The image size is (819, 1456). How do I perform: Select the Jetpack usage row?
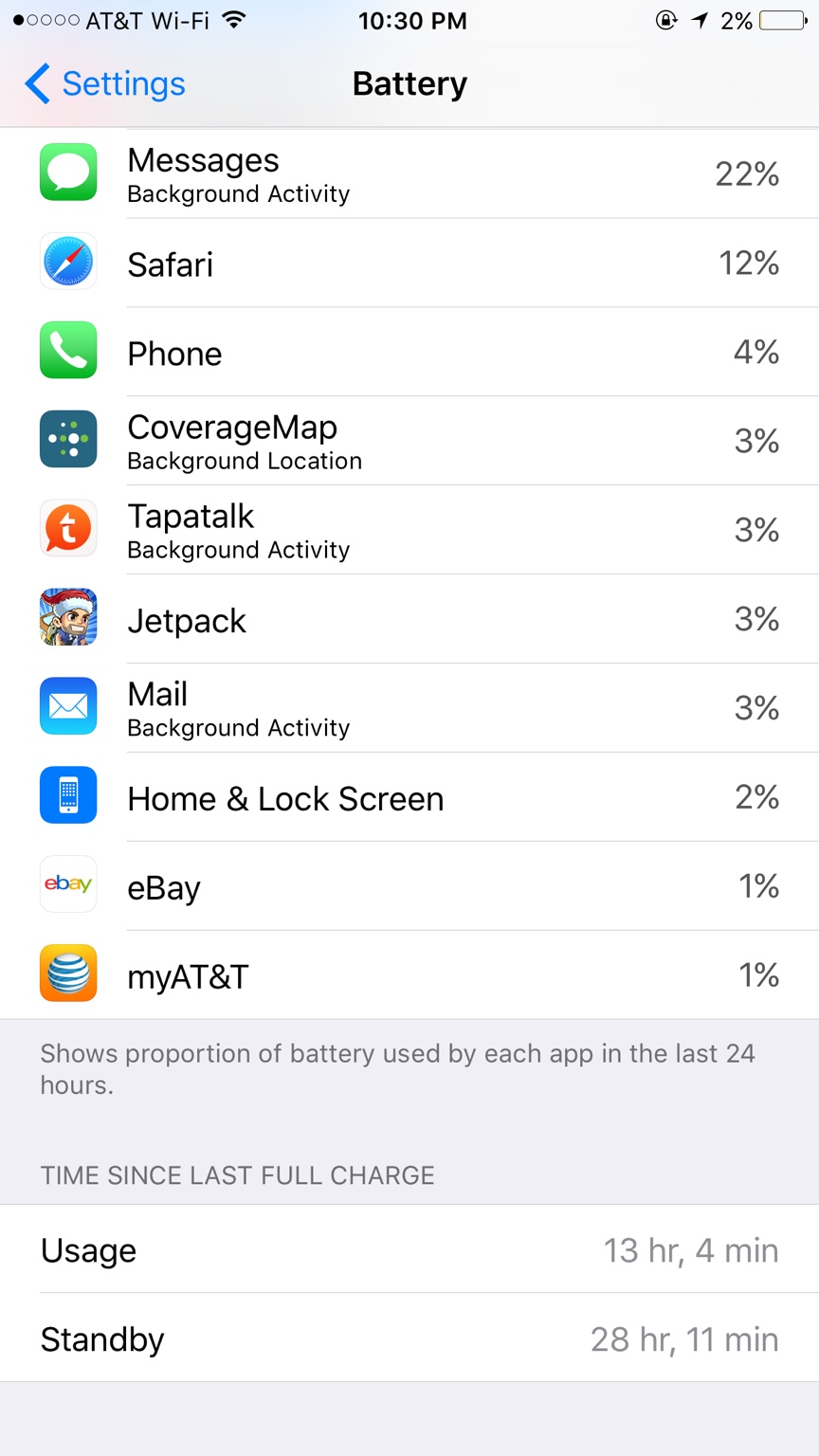pyautogui.click(x=409, y=620)
